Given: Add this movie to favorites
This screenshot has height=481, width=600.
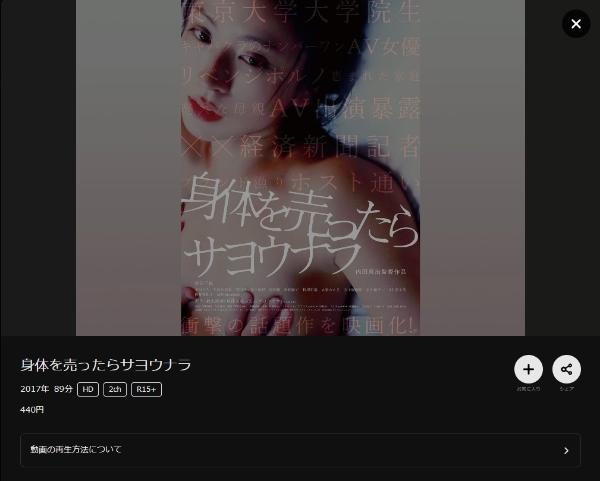Looking at the screenshot, I should (528, 369).
